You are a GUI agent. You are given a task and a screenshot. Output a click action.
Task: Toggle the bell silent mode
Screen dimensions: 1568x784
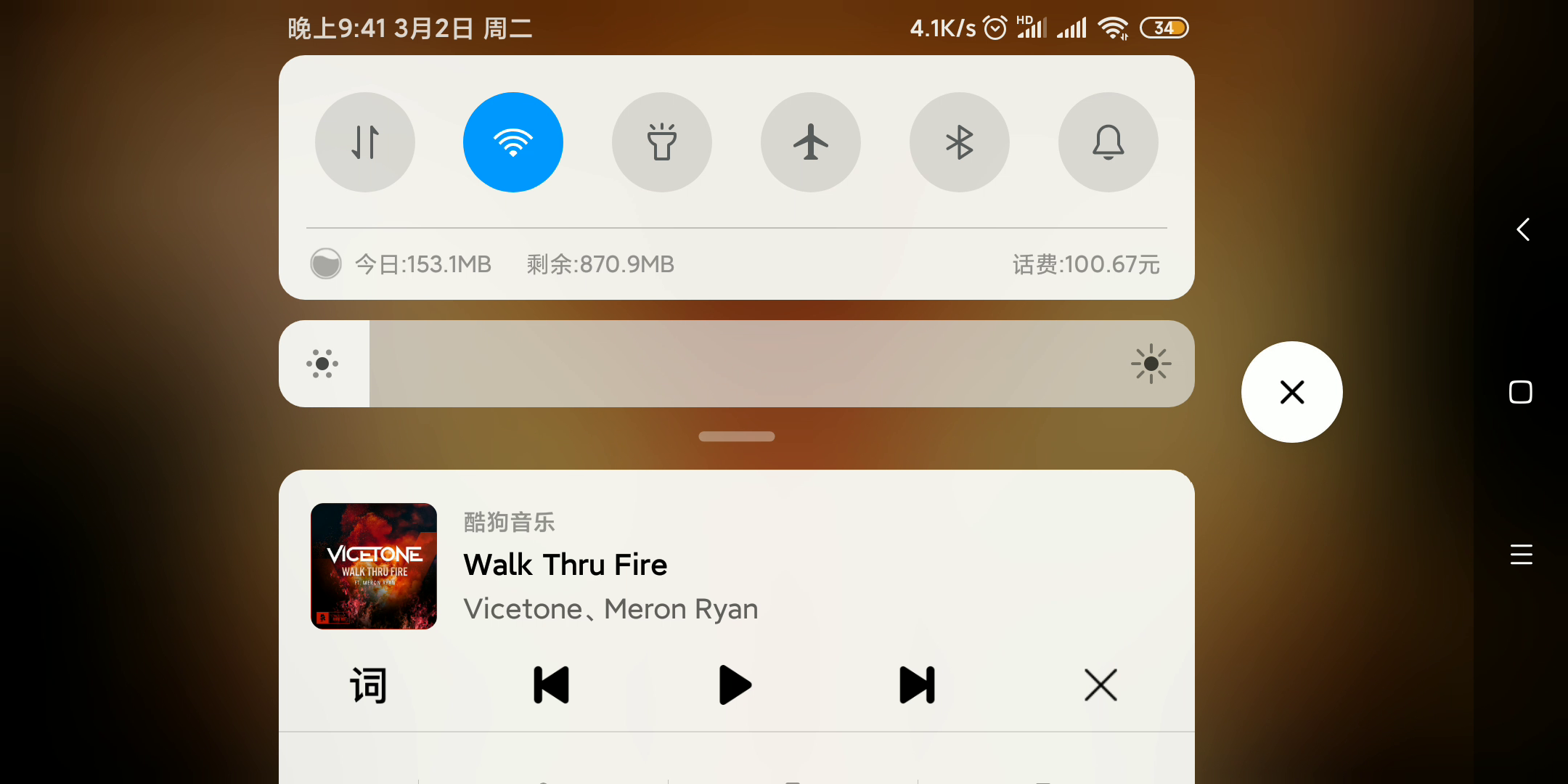click(x=1108, y=142)
